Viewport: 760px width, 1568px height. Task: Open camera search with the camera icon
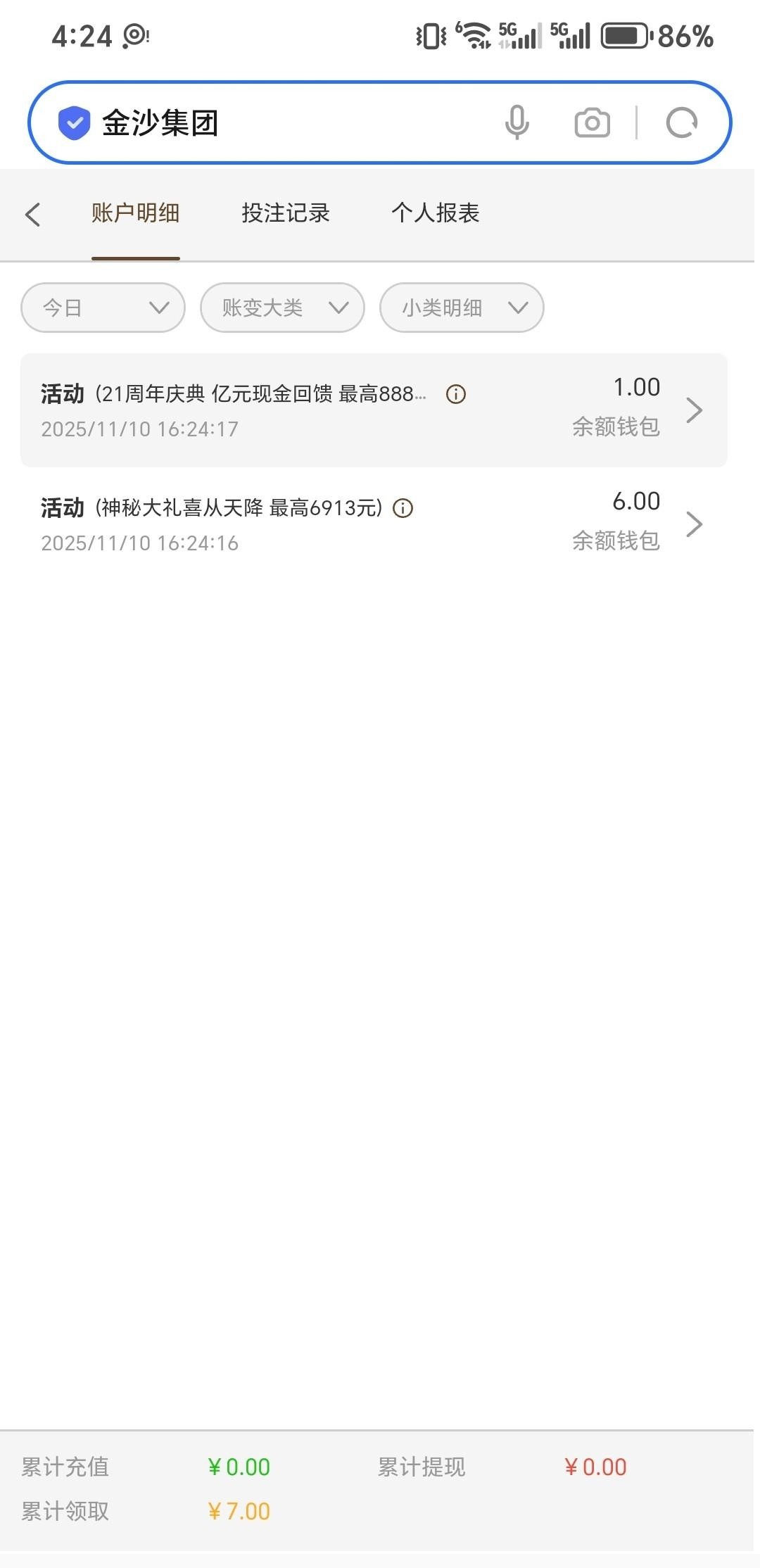[591, 122]
